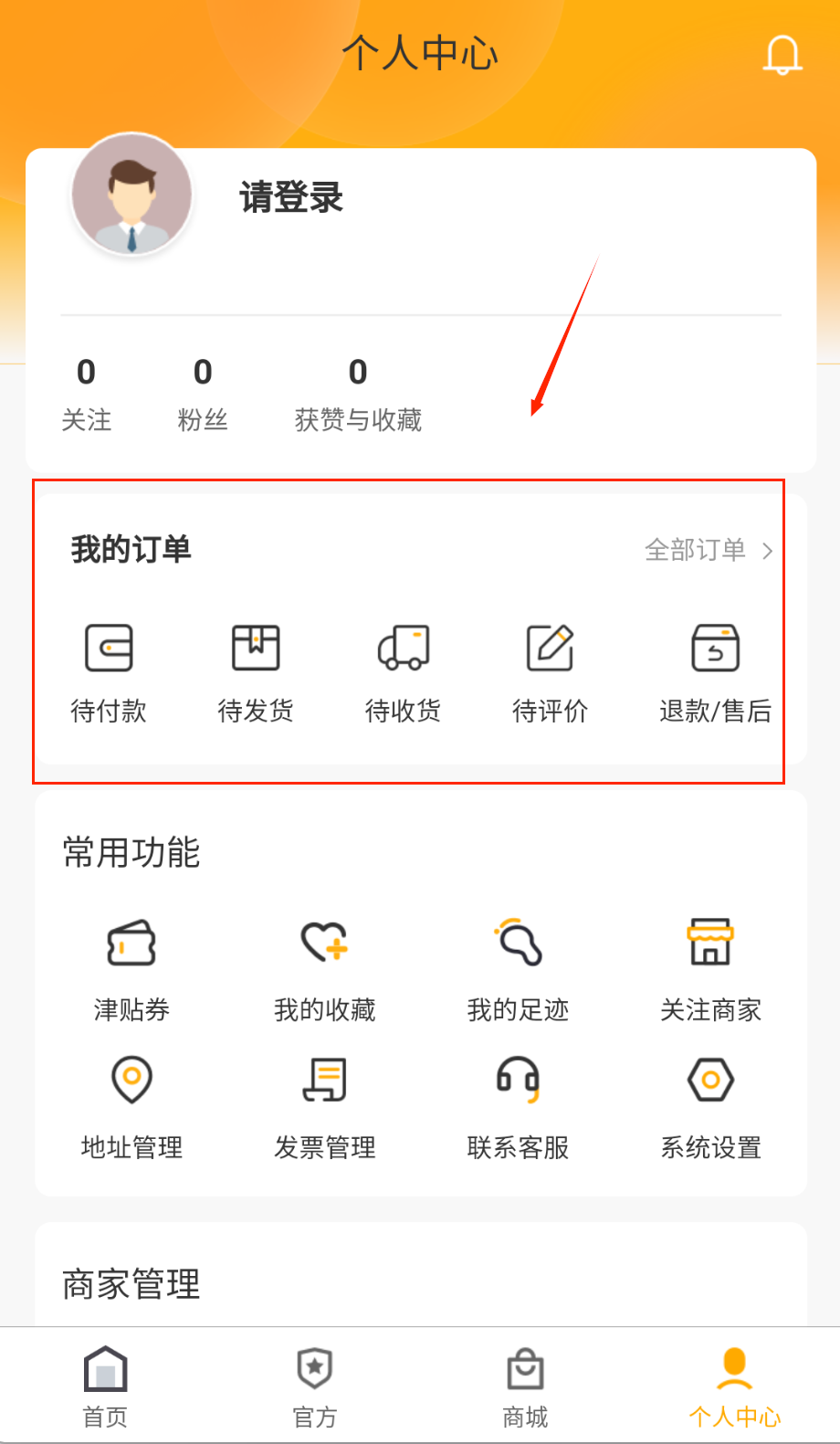Switch to the 首页 home tab
This screenshot has width=840, height=1444.
[x=105, y=1386]
